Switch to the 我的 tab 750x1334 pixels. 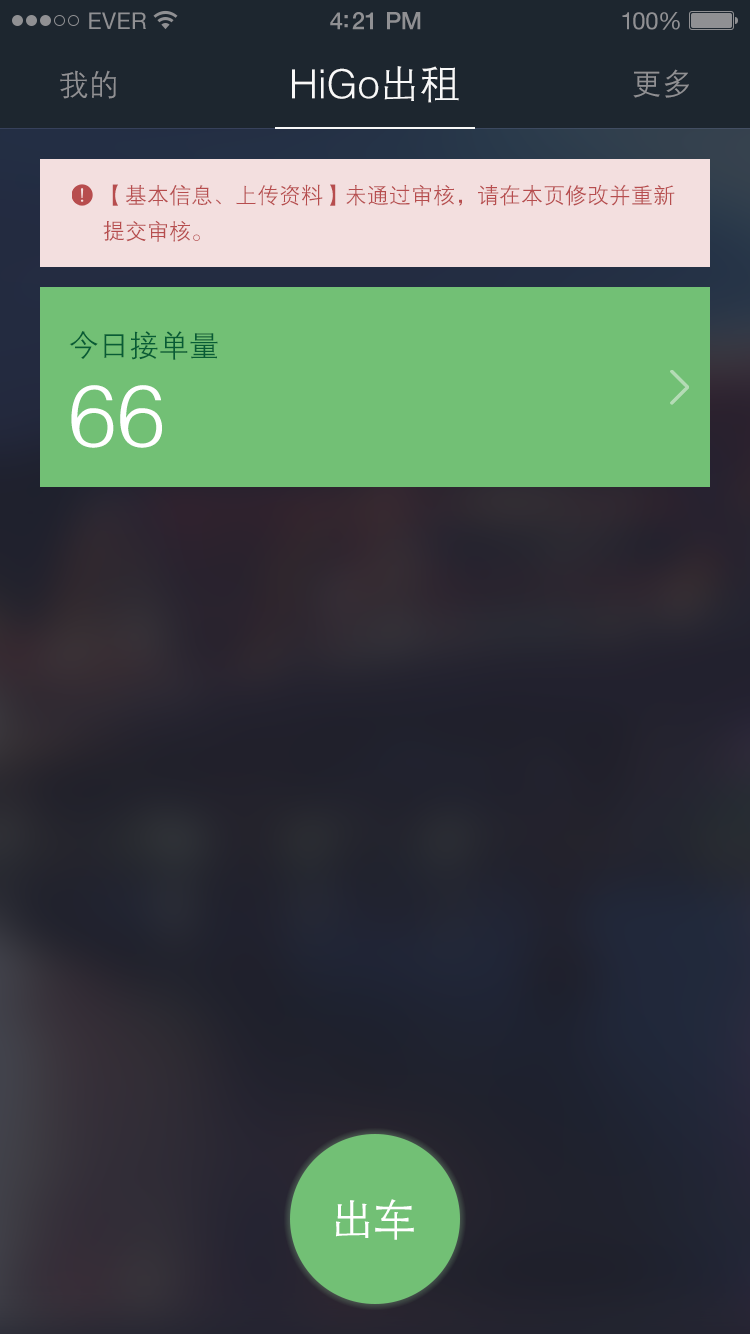tap(89, 85)
